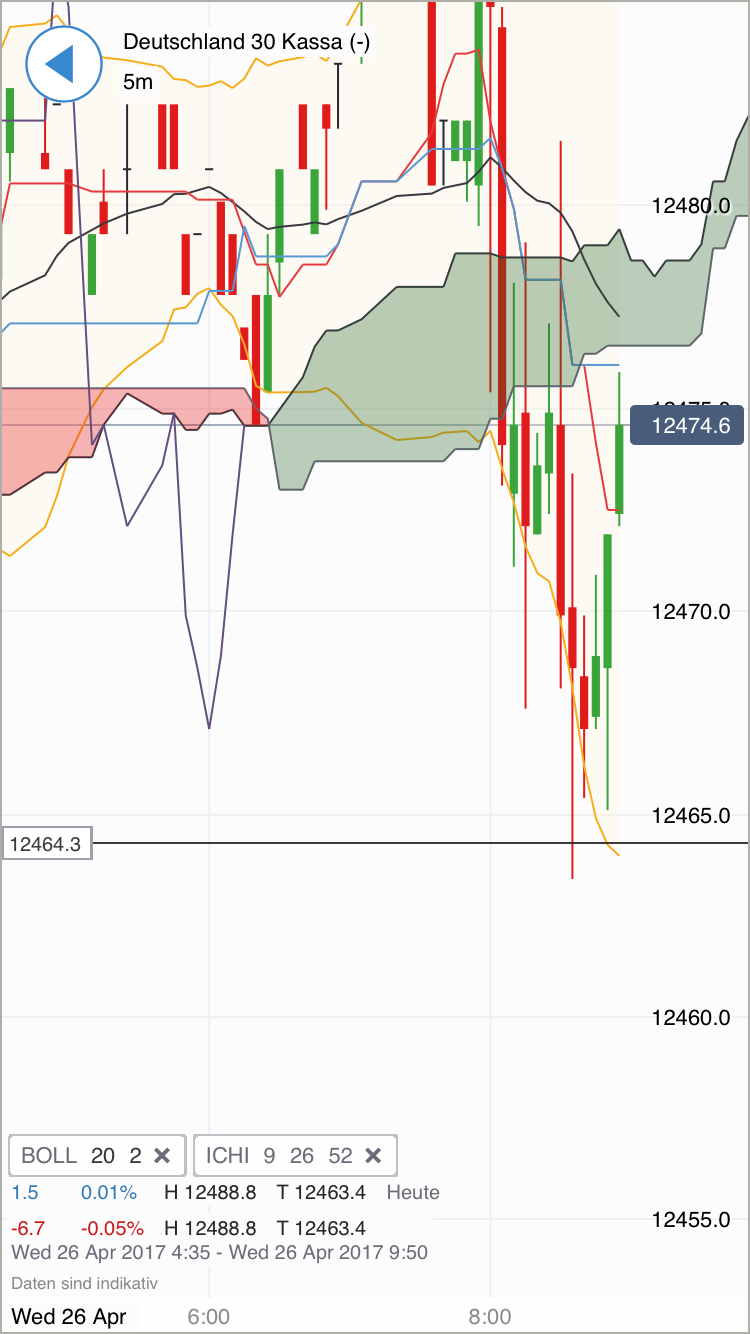Tap the 12464.3 price level marker
Viewport: 750px width, 1334px height.
click(x=46, y=844)
